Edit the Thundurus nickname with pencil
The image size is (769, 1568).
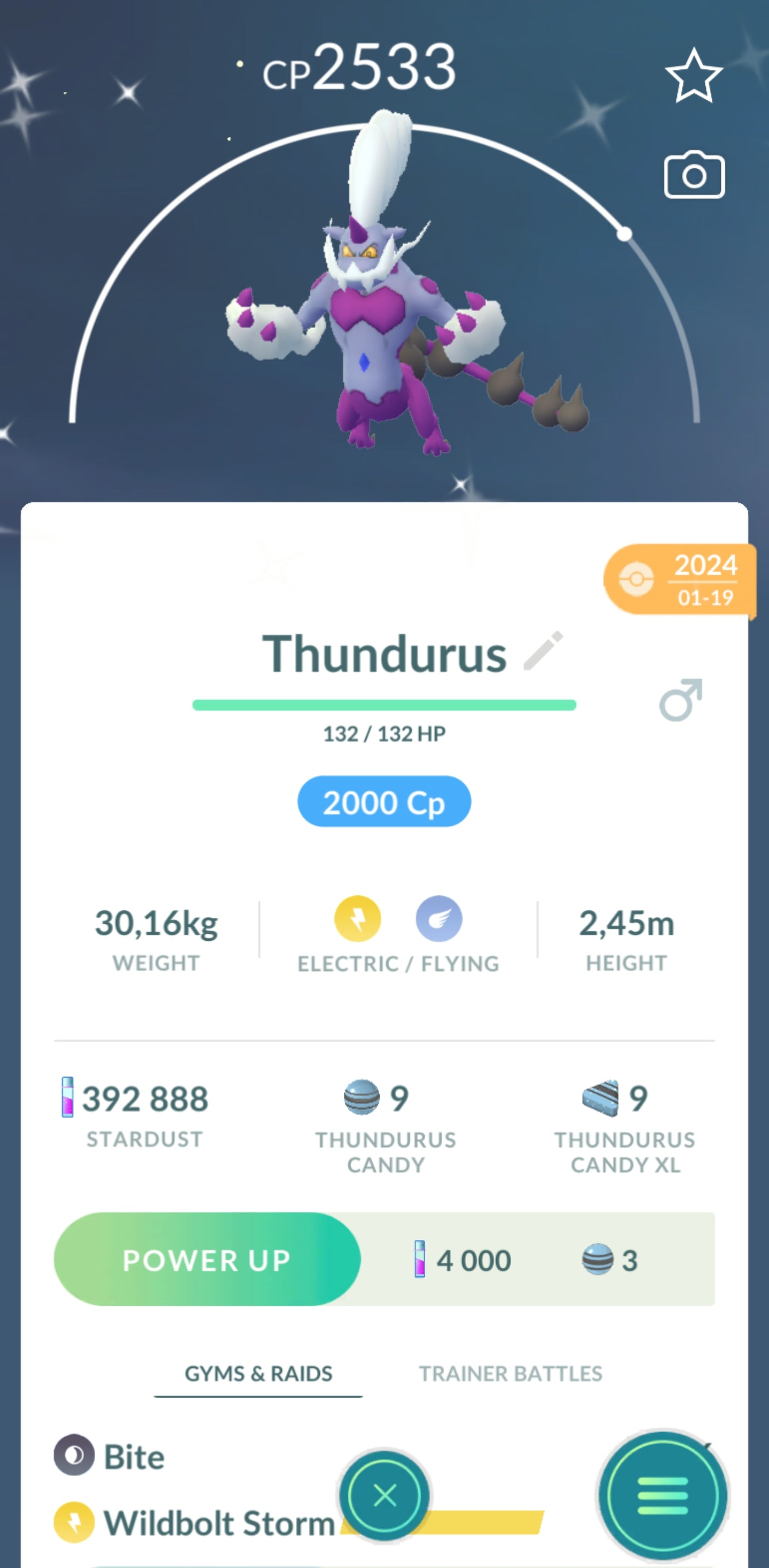[x=543, y=651]
